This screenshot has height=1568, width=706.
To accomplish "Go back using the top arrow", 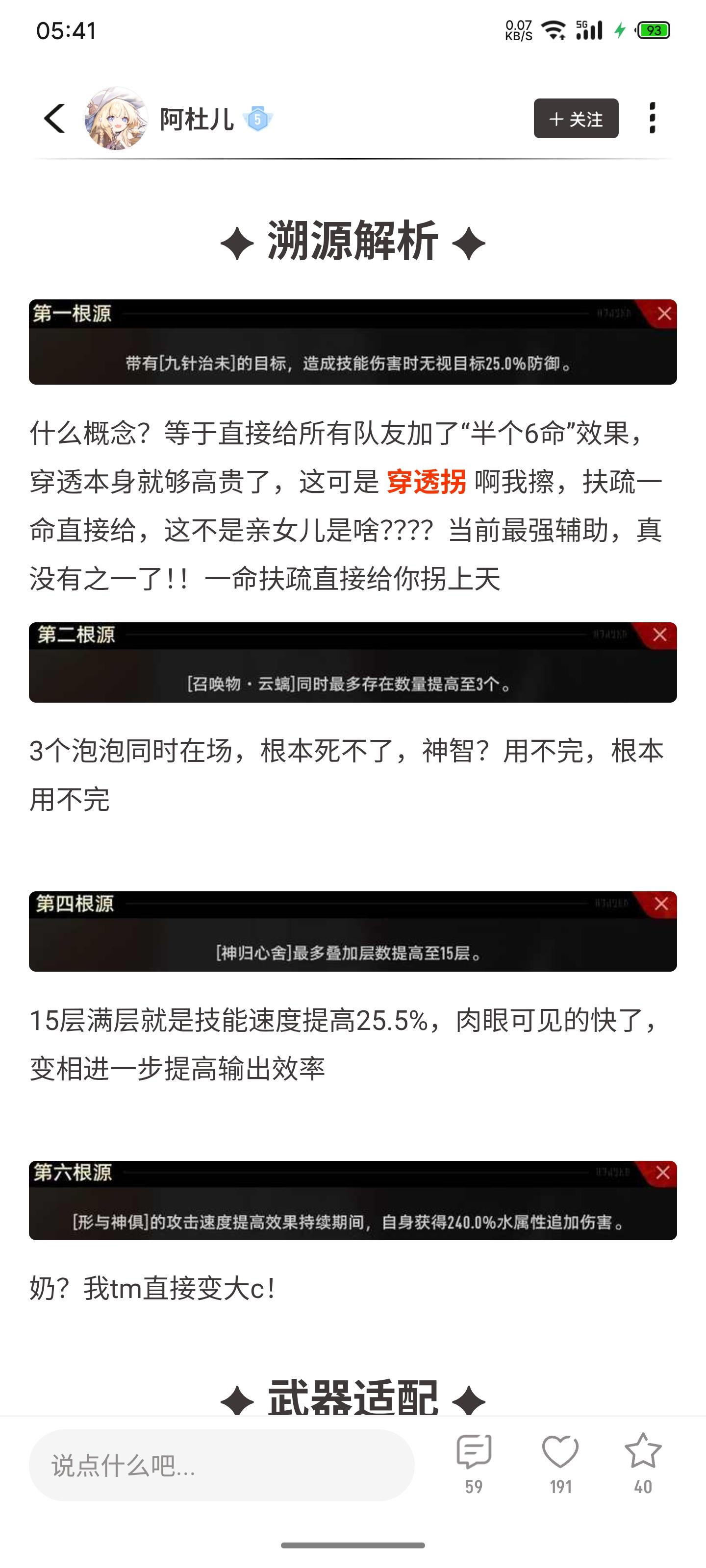I will [55, 118].
